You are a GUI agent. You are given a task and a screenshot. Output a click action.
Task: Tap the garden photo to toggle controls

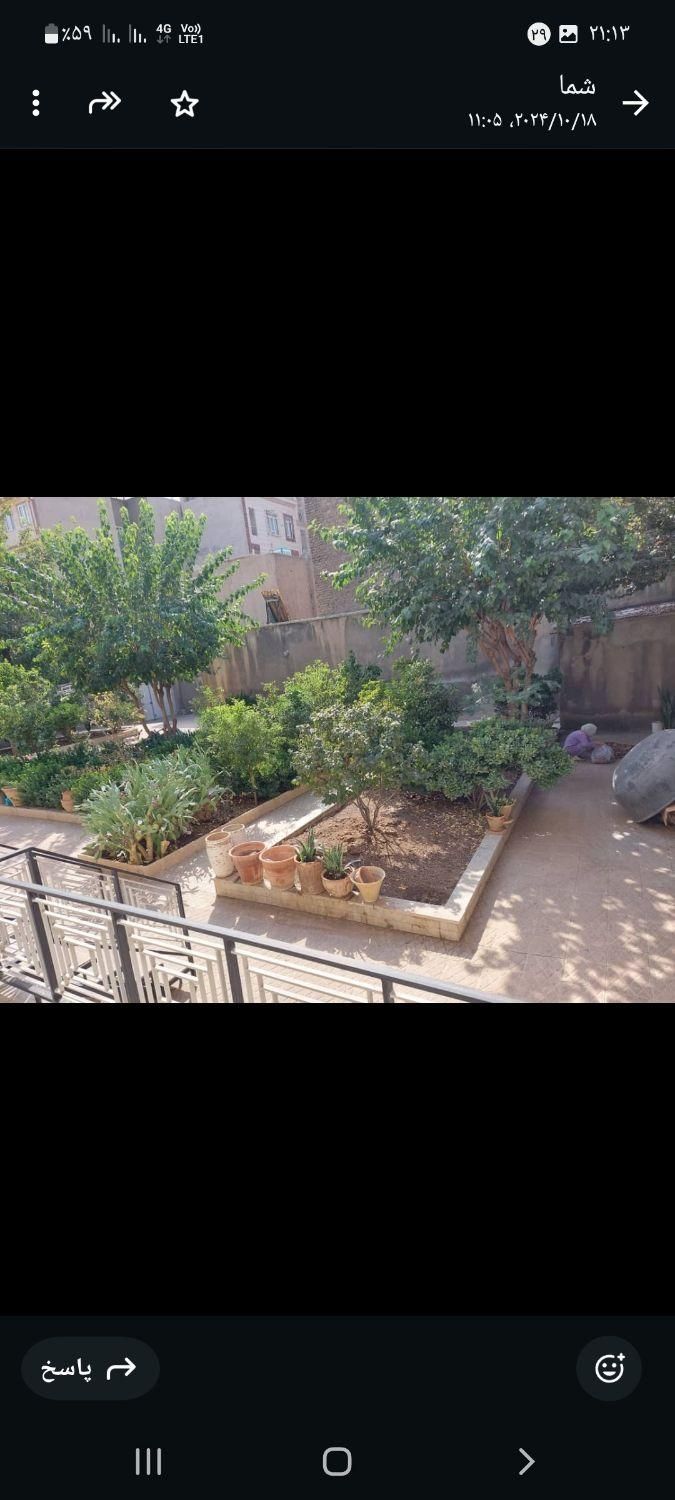point(337,750)
